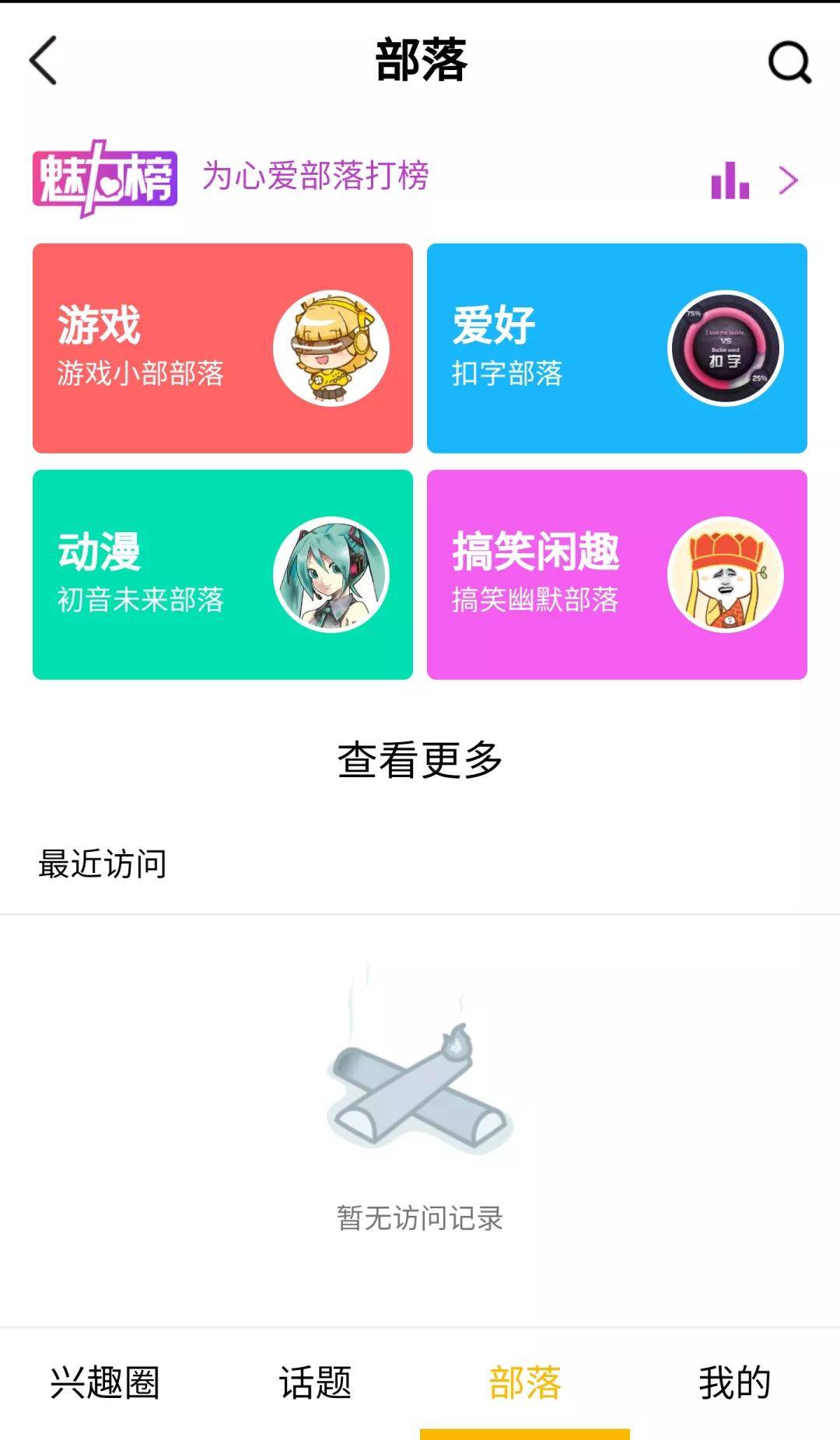Switch to the 话题 tab

tap(315, 1383)
